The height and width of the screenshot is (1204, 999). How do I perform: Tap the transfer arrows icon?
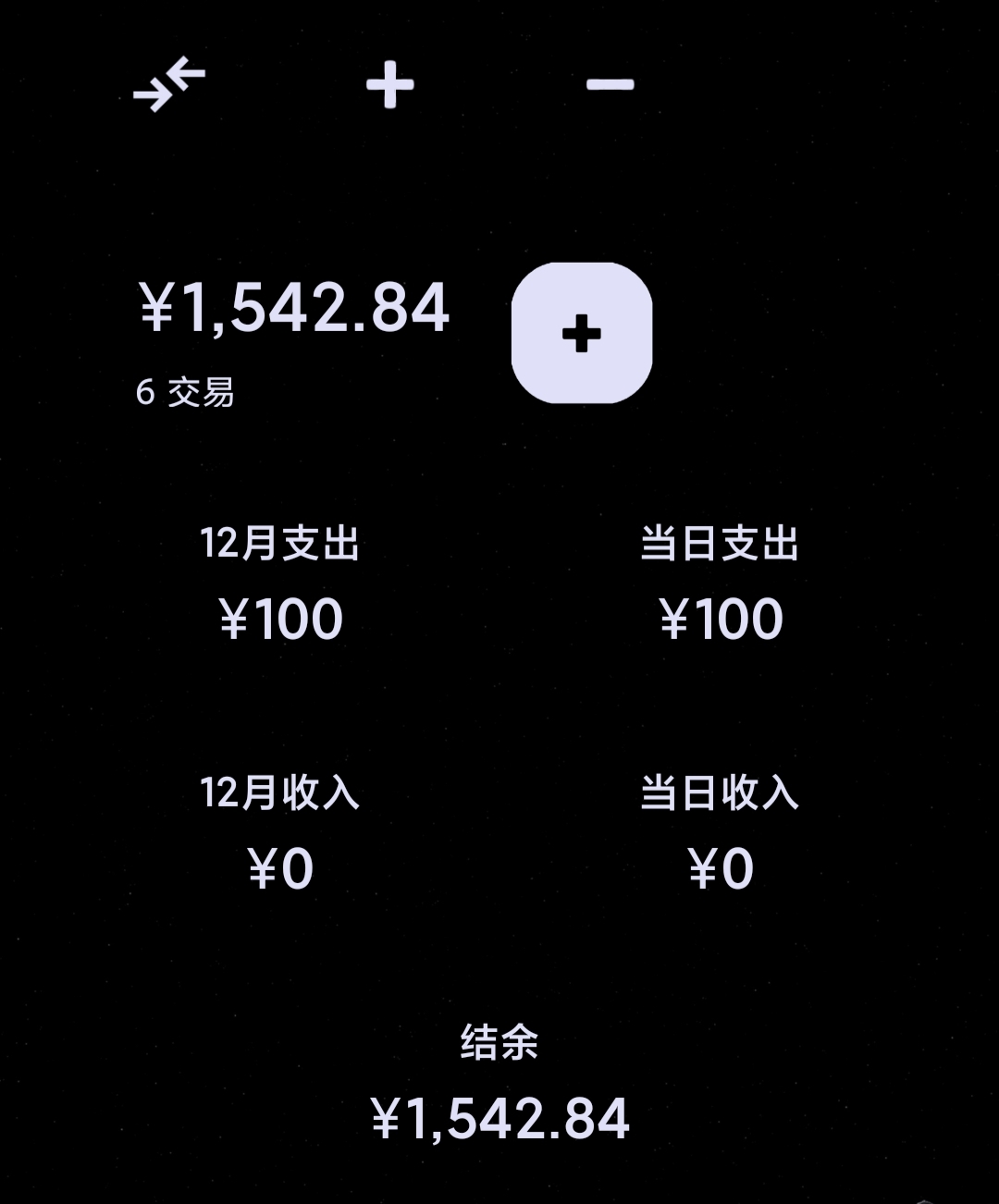click(169, 85)
